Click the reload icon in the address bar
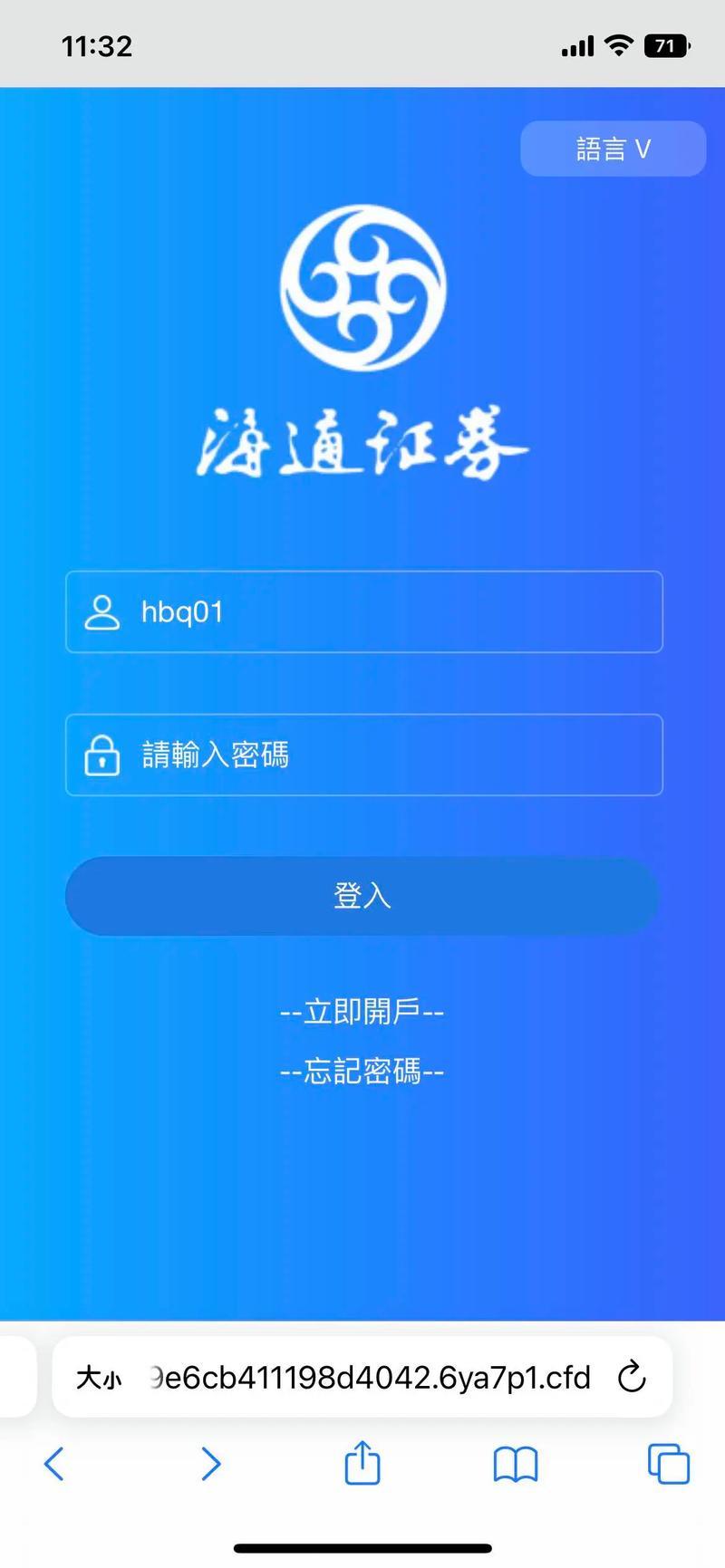725x1568 pixels. (632, 1378)
